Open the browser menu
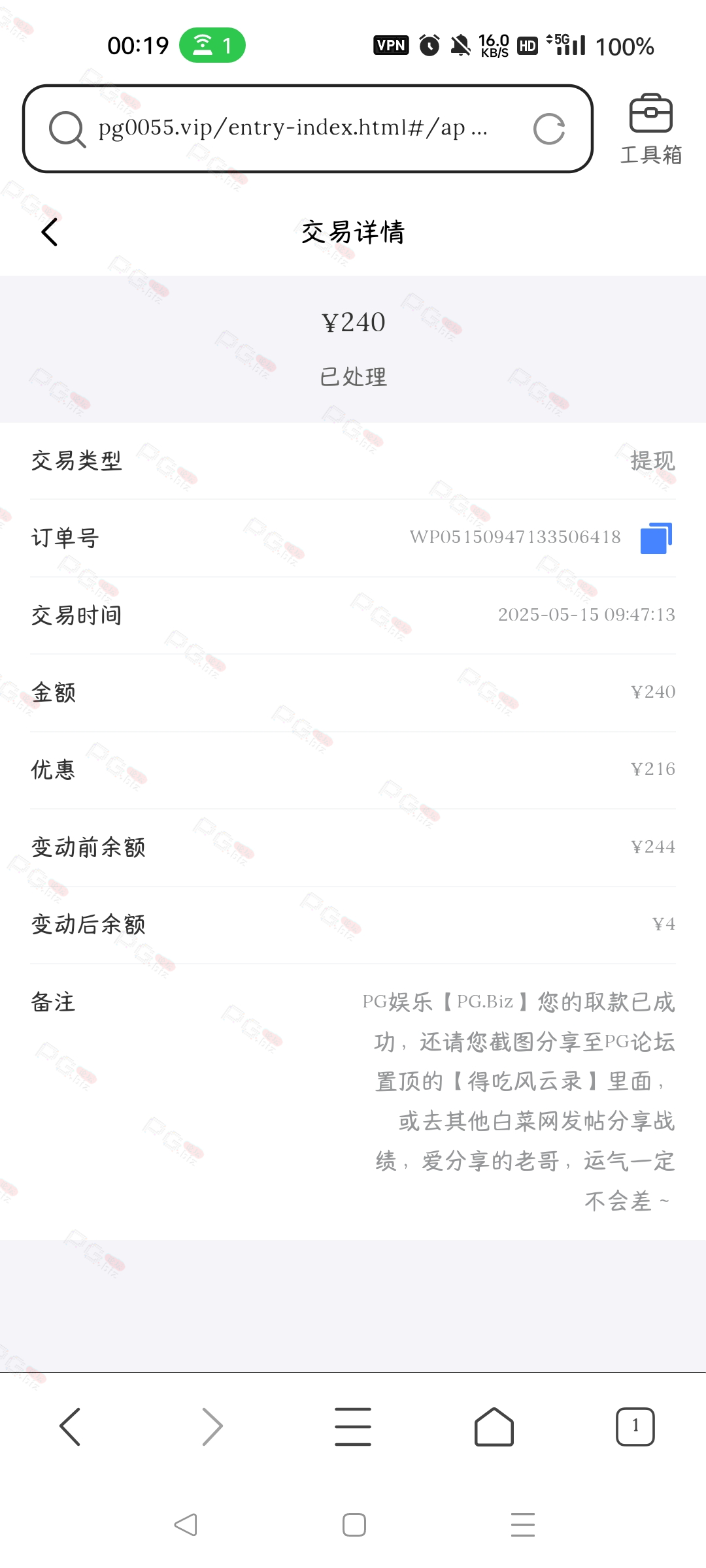Image resolution: width=706 pixels, height=1568 pixels. (353, 1426)
